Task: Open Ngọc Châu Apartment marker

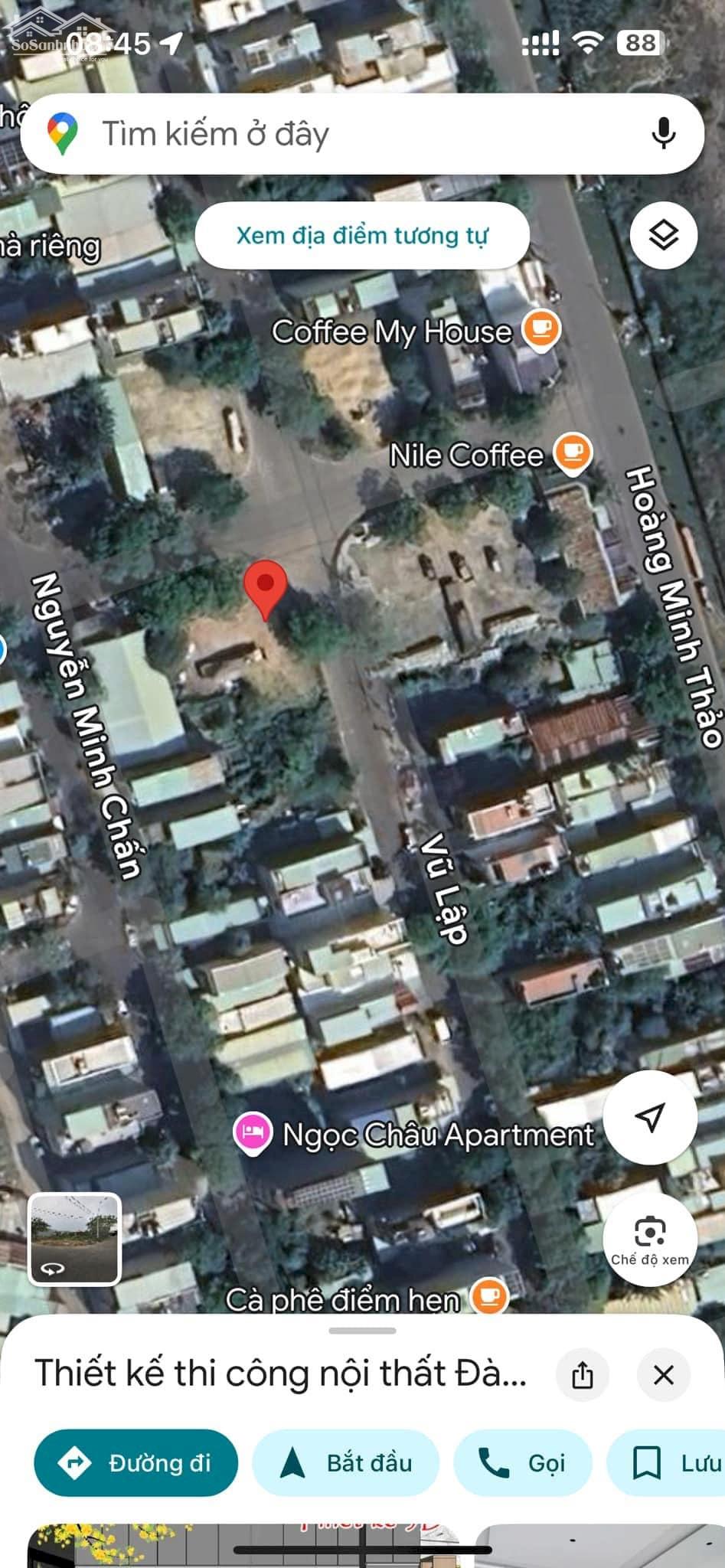Action: pyautogui.click(x=253, y=1133)
